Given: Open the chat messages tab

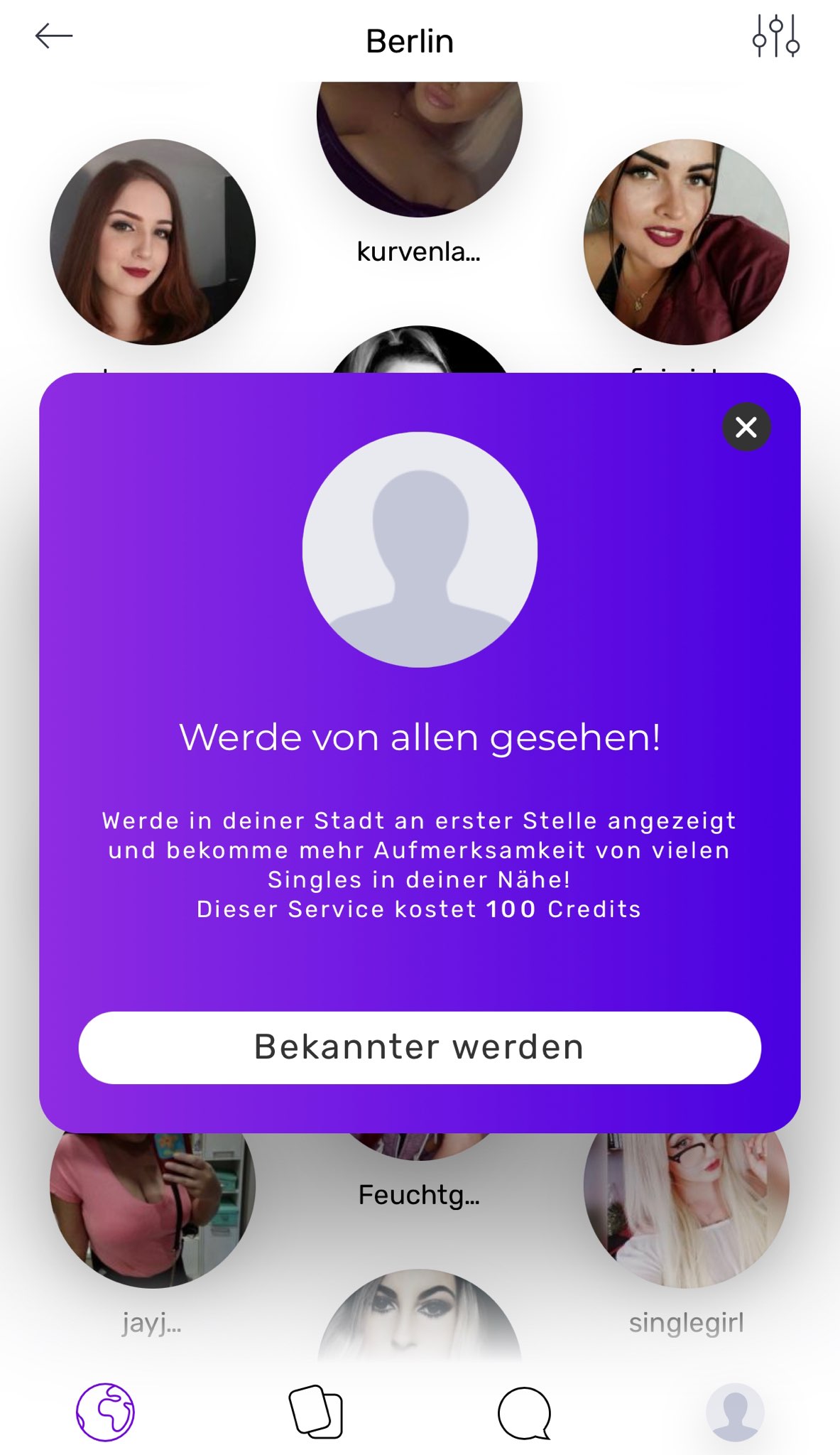Looking at the screenshot, I should click(525, 1413).
